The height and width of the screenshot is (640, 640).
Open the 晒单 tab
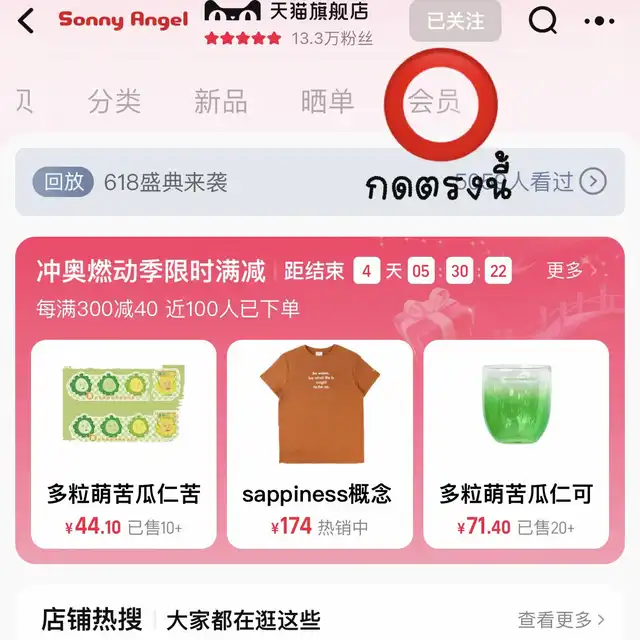tap(327, 101)
